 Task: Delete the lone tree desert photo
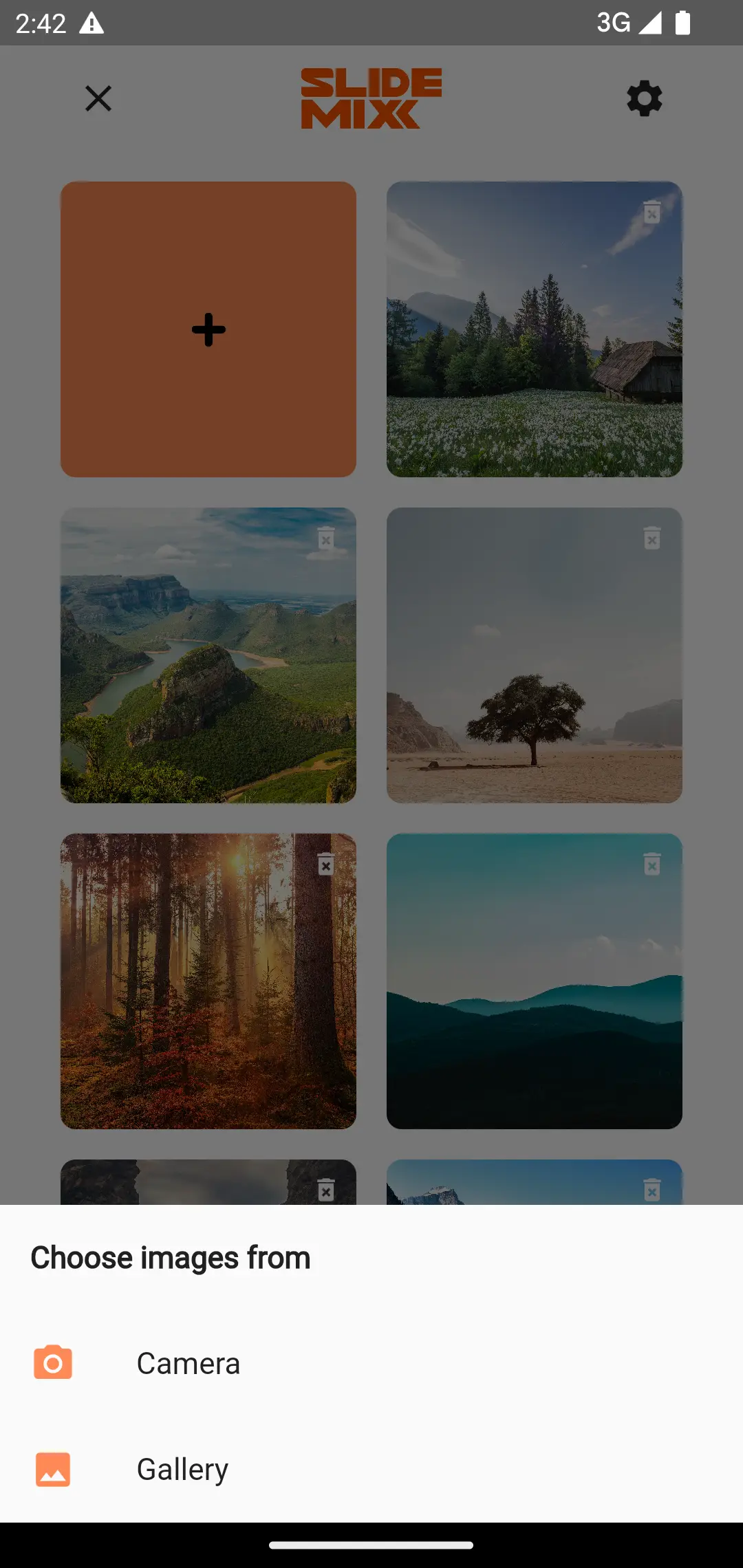pyautogui.click(x=652, y=538)
